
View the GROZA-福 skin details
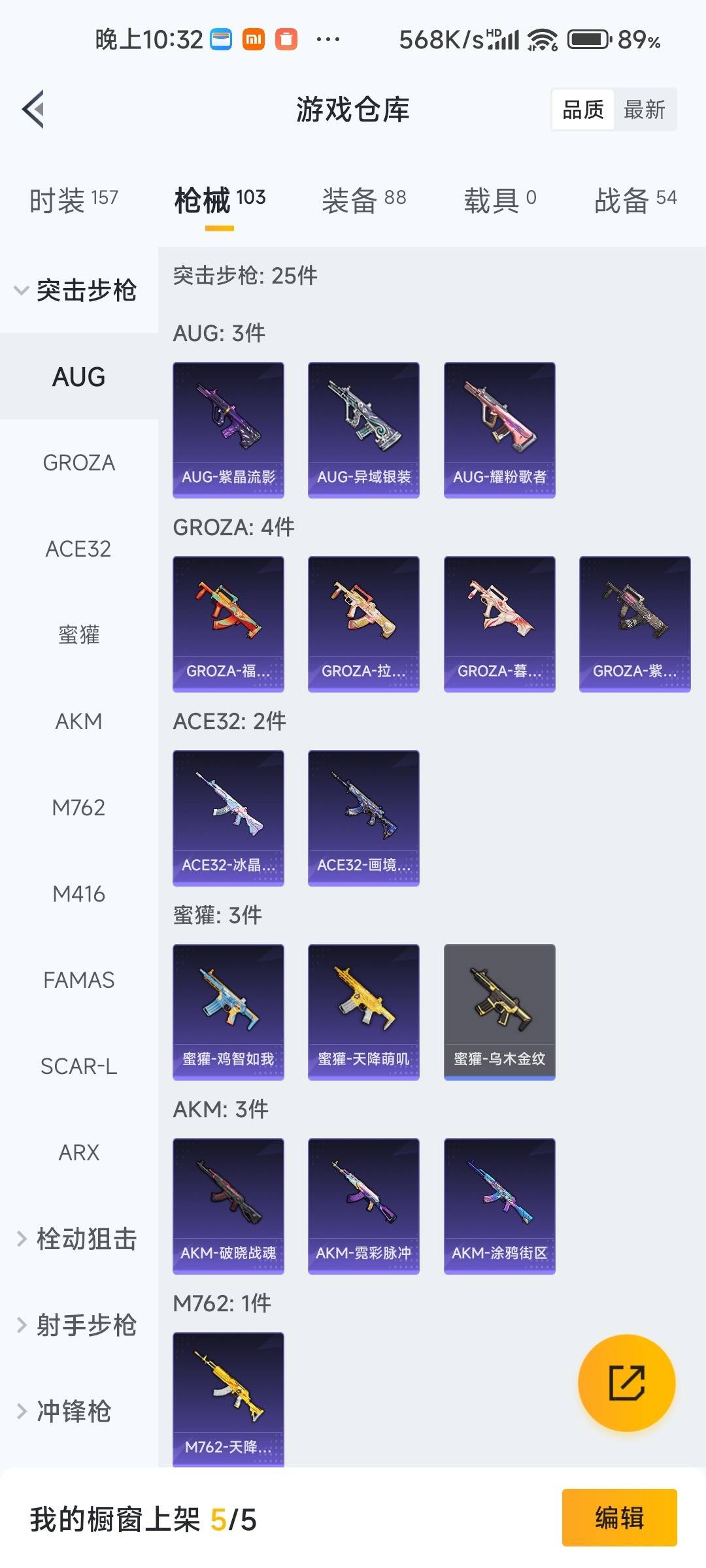228,623
